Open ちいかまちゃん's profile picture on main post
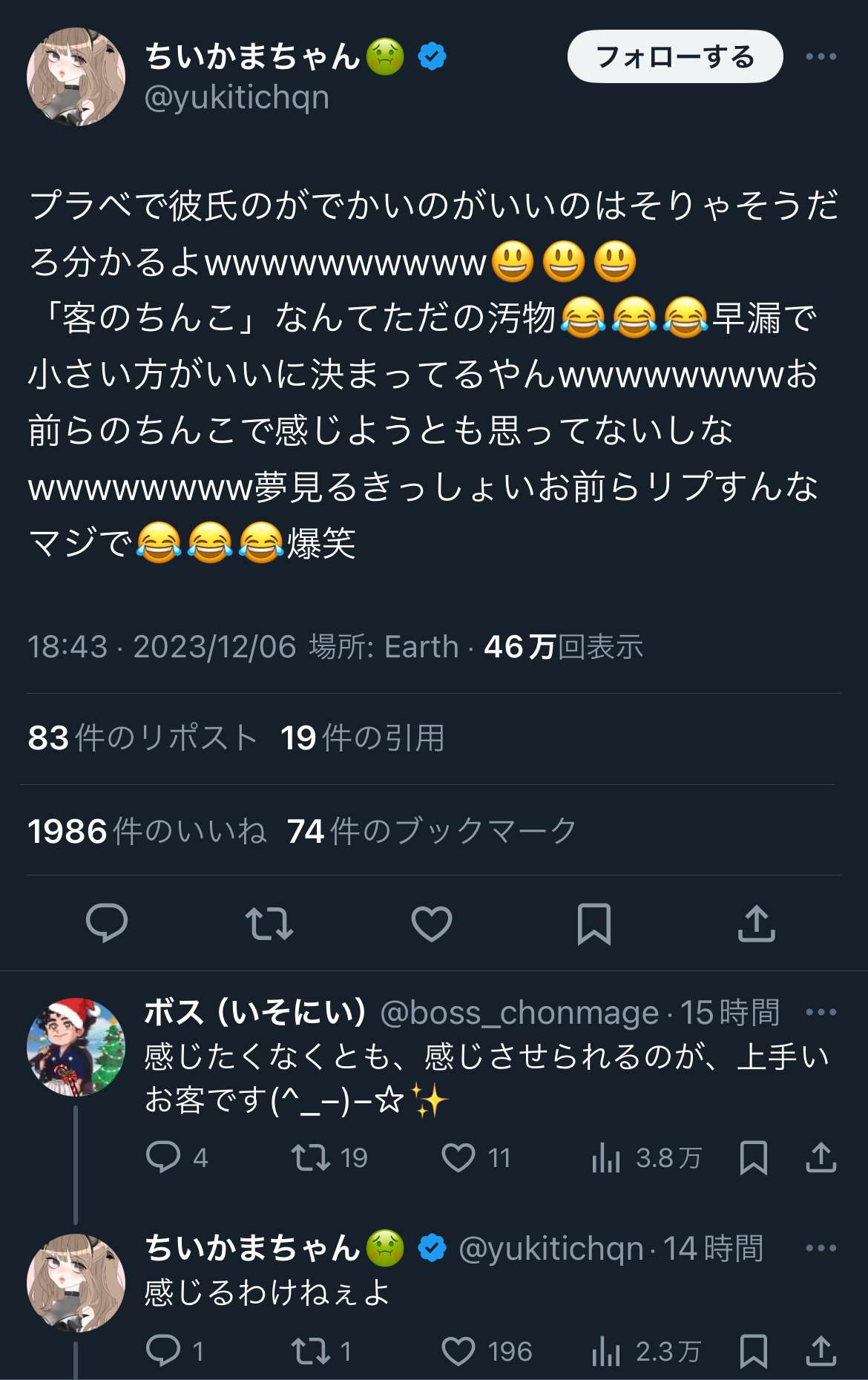The image size is (868, 1380). tap(76, 76)
